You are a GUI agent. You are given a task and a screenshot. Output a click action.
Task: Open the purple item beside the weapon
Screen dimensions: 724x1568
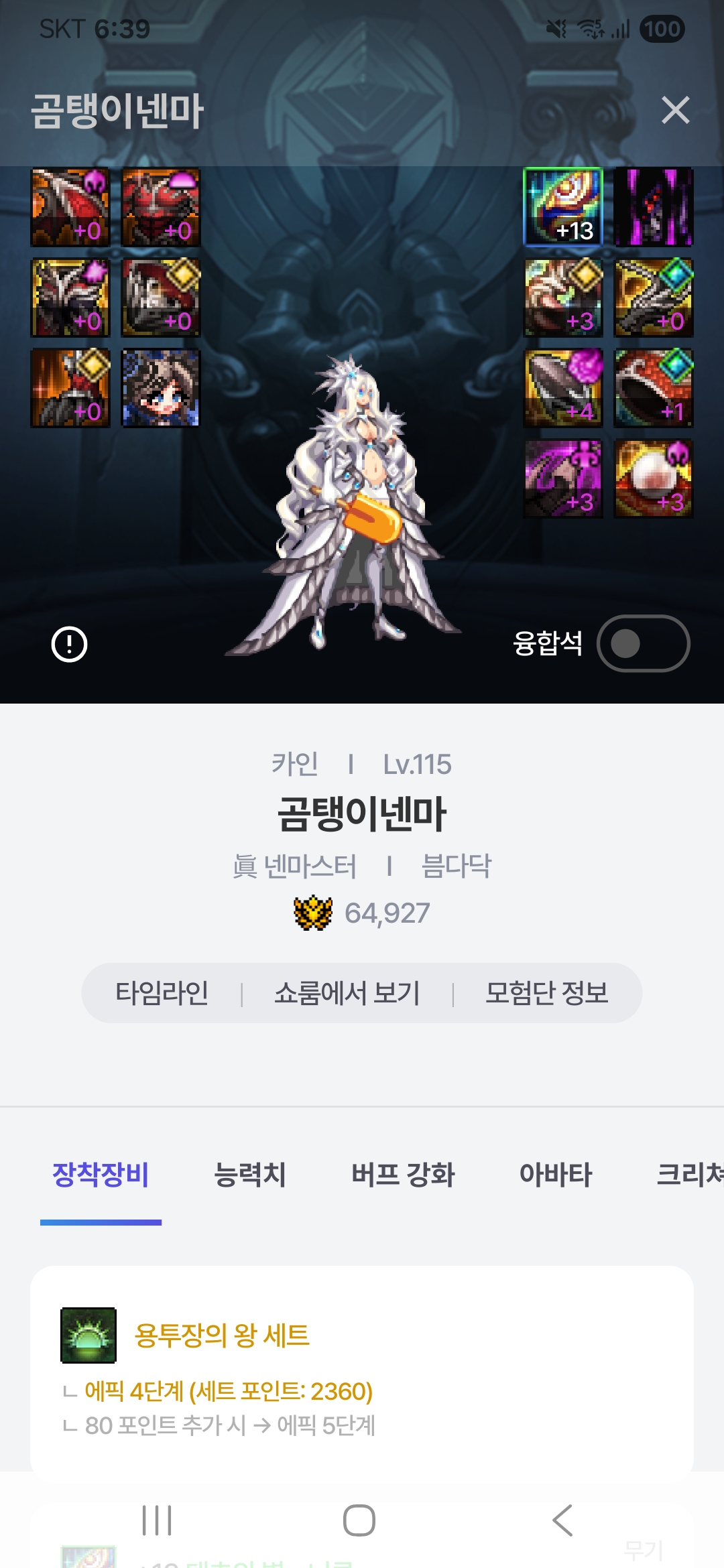(x=654, y=207)
